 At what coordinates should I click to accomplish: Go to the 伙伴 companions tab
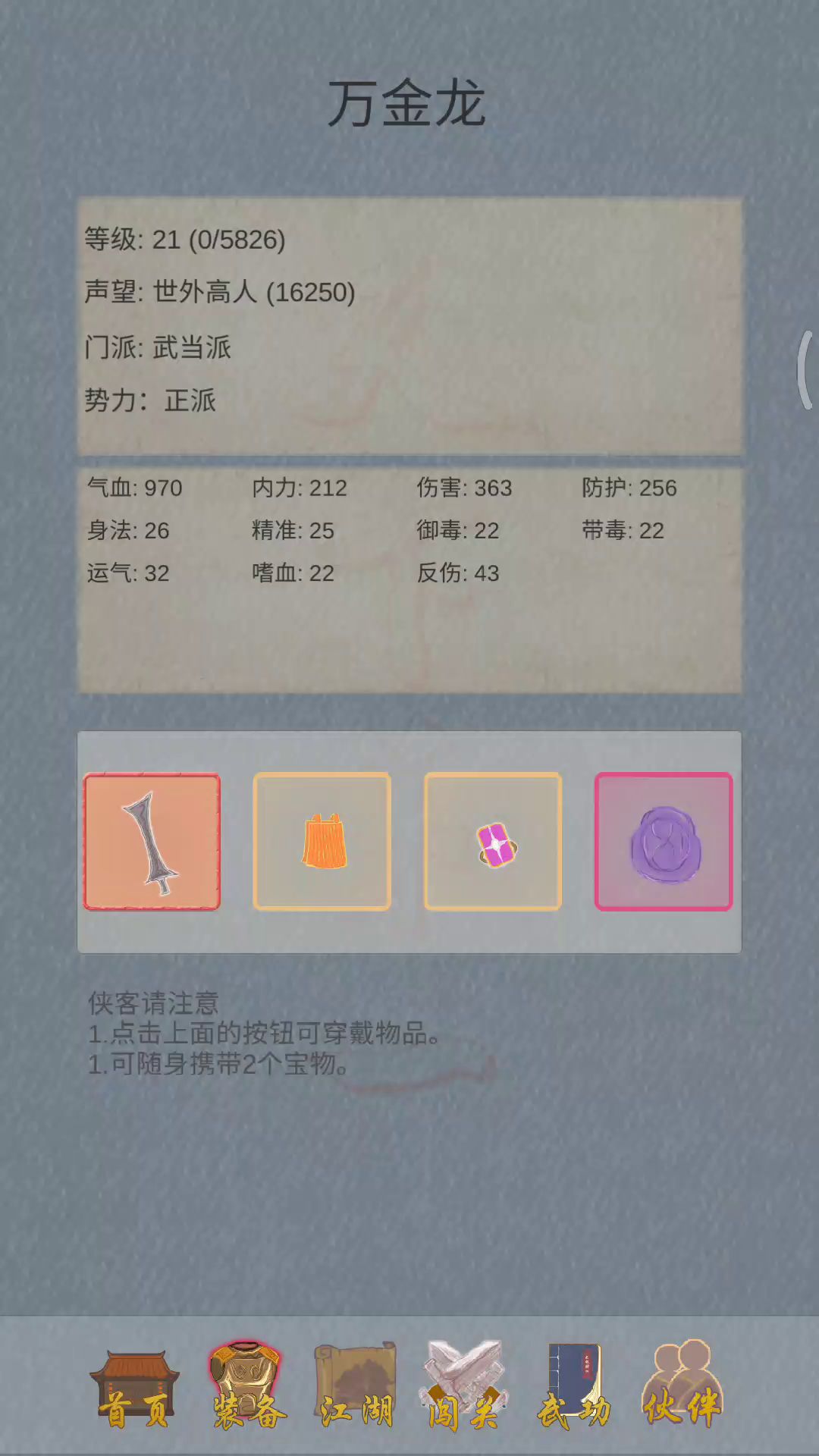coord(682,1388)
